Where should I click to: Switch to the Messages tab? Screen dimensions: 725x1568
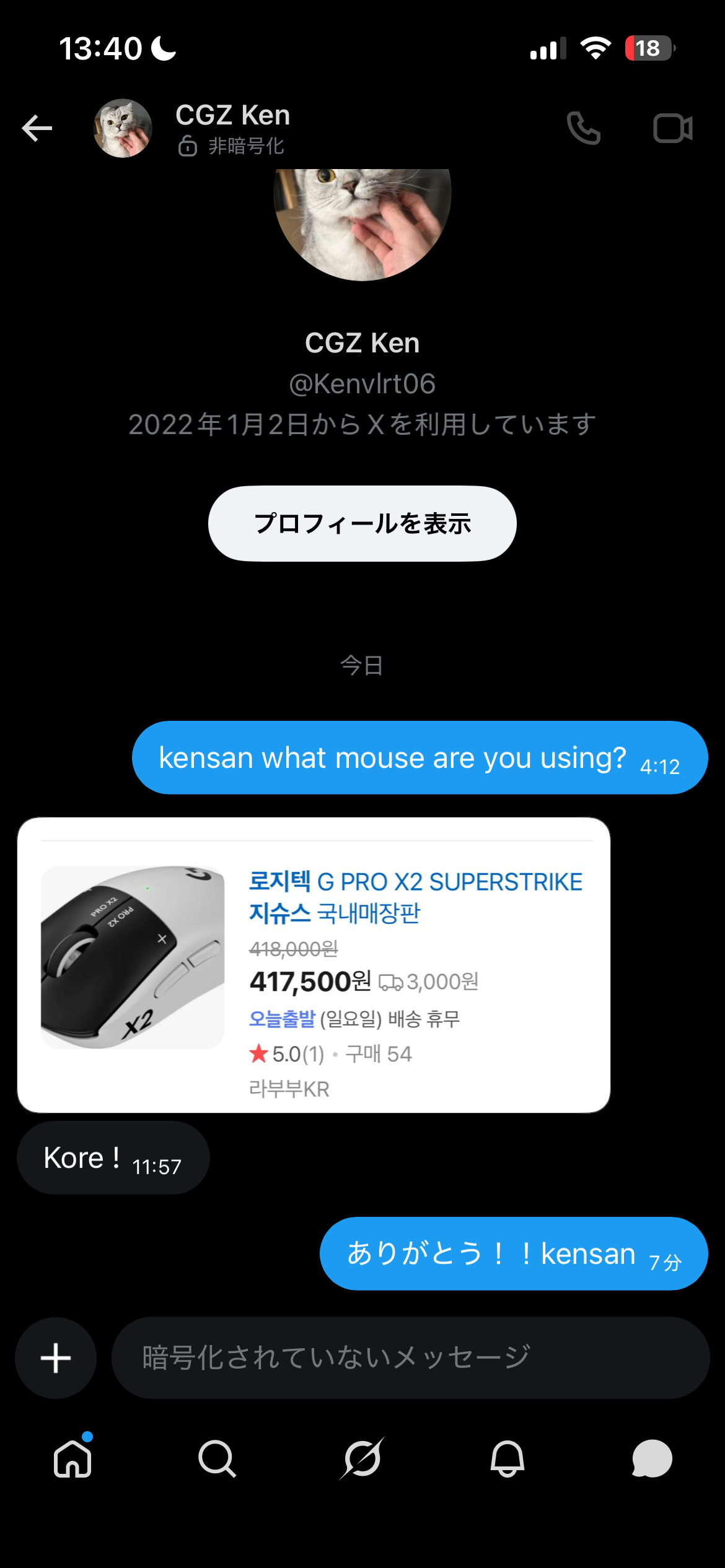(x=652, y=1458)
